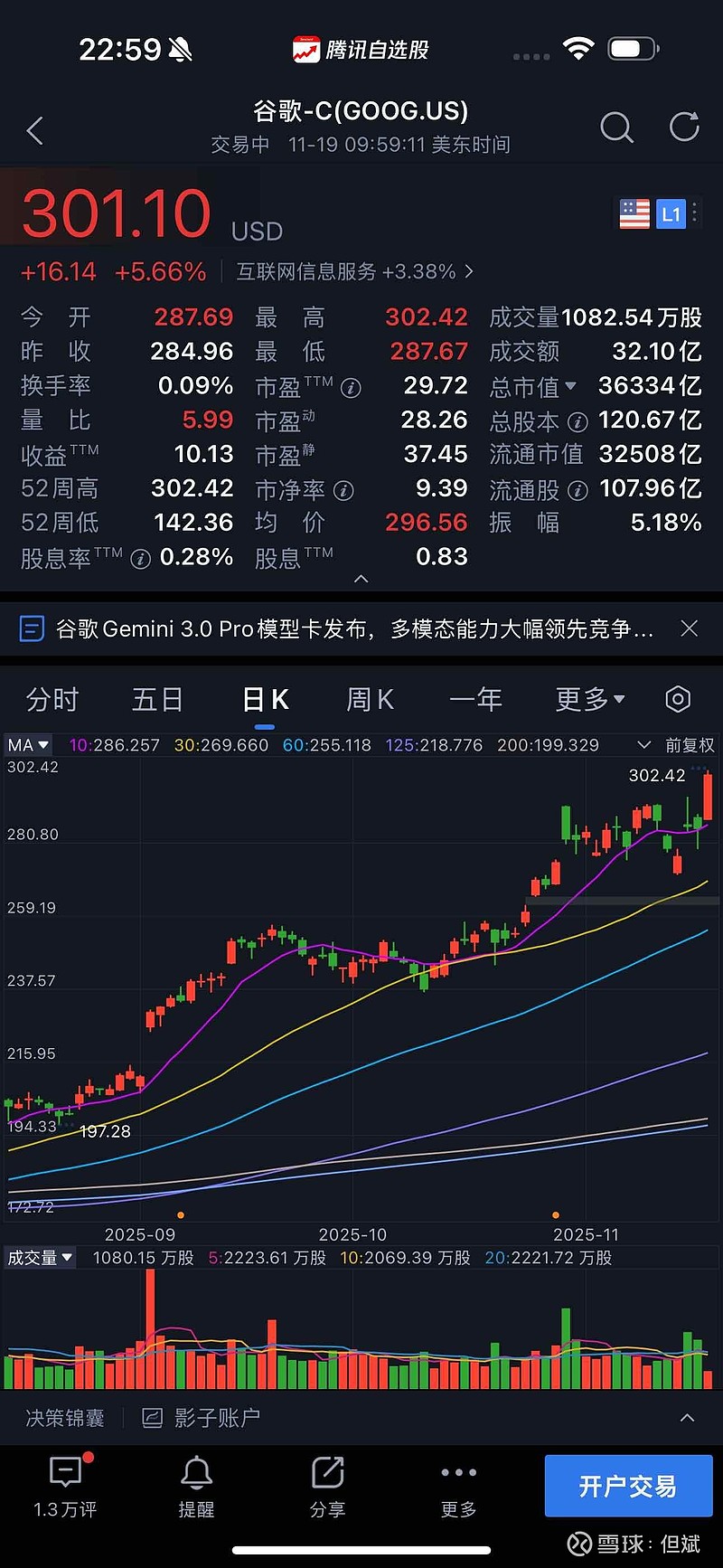Tap the 开户交易 button
The height and width of the screenshot is (1568, 723).
click(x=628, y=1486)
